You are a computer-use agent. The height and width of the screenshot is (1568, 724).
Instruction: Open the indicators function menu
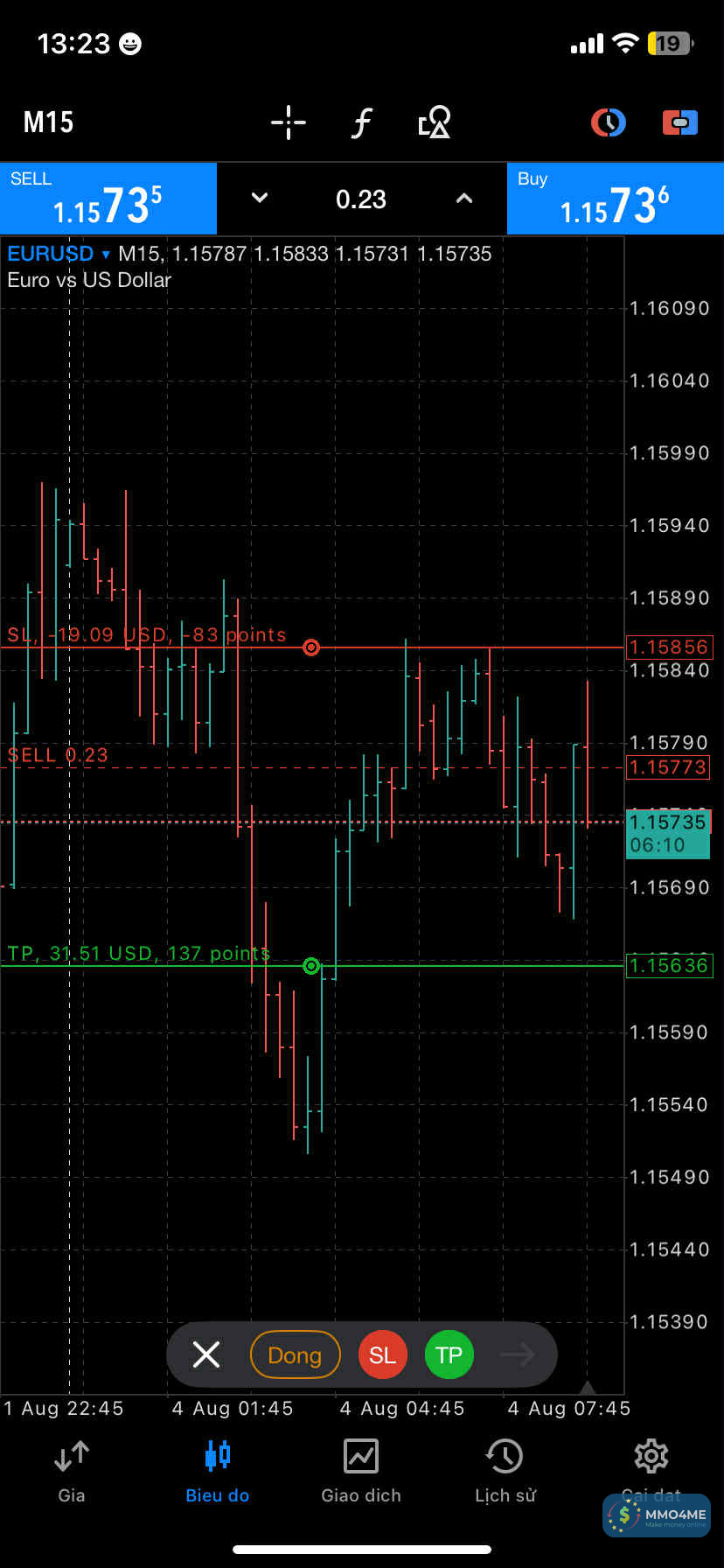click(361, 122)
